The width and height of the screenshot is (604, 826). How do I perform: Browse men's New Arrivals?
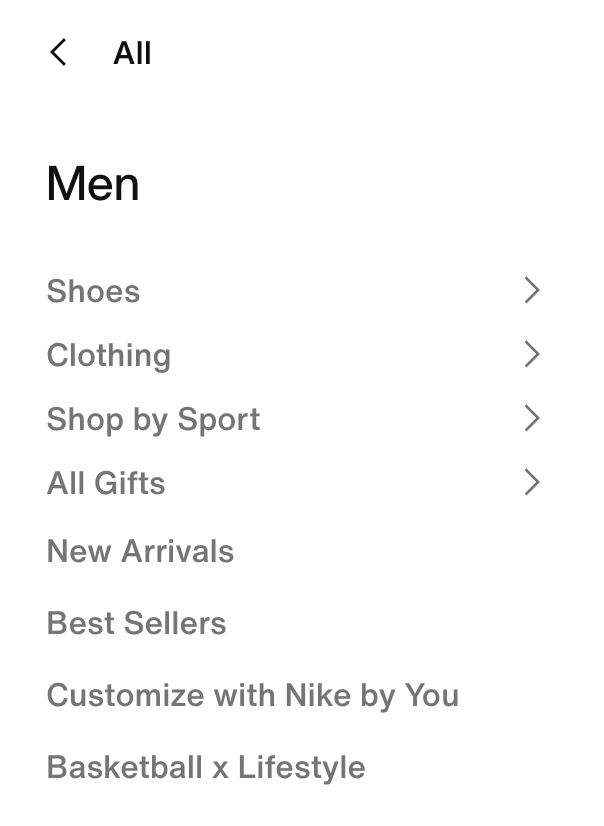tap(140, 551)
